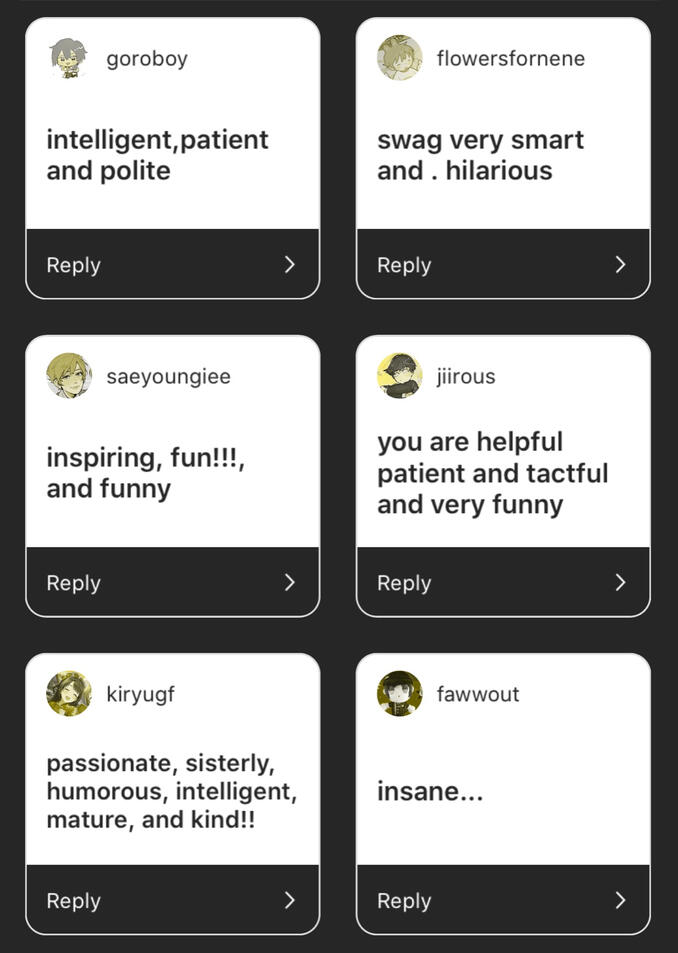This screenshot has height=953, width=678.
Task: Reply to goroboy's response
Action: [x=172, y=264]
